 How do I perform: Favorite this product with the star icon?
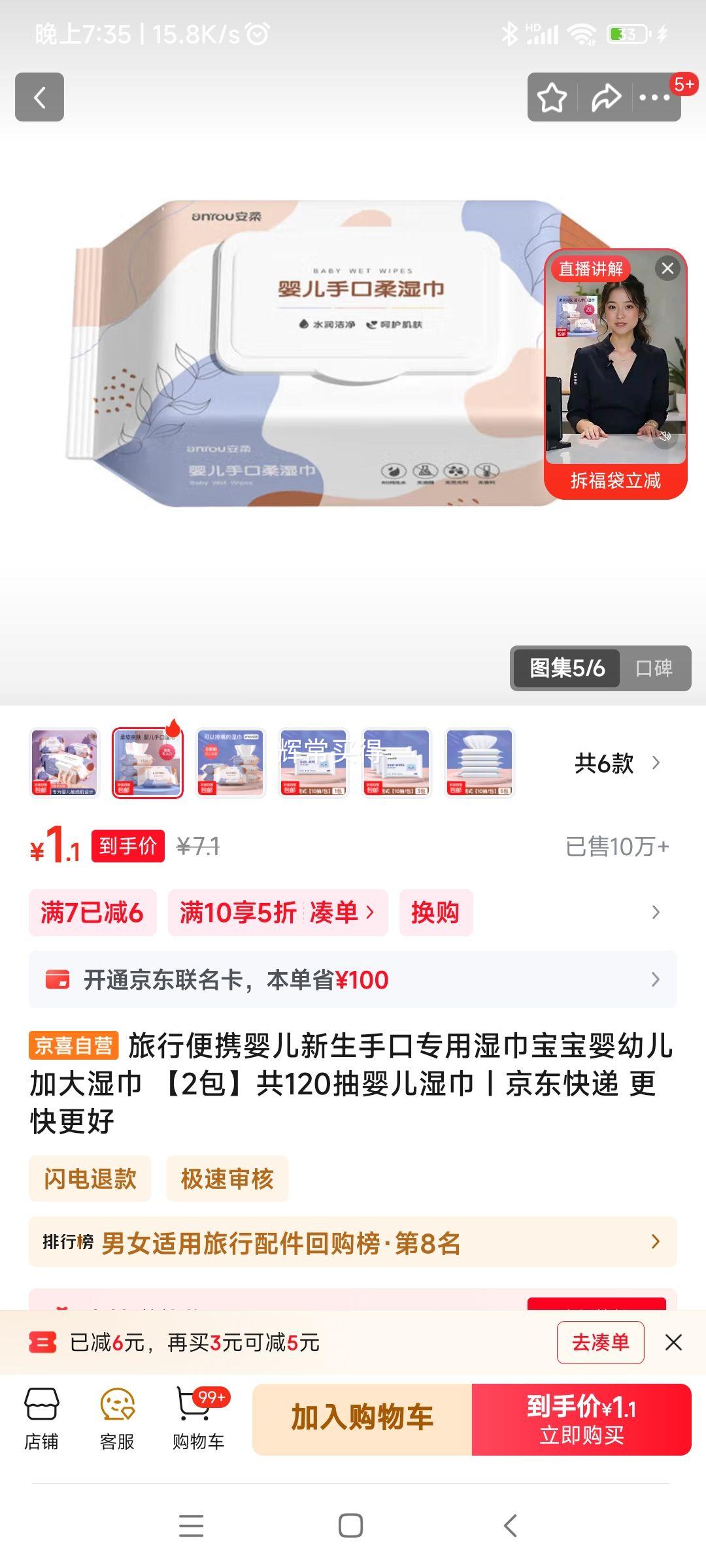pyautogui.click(x=552, y=98)
